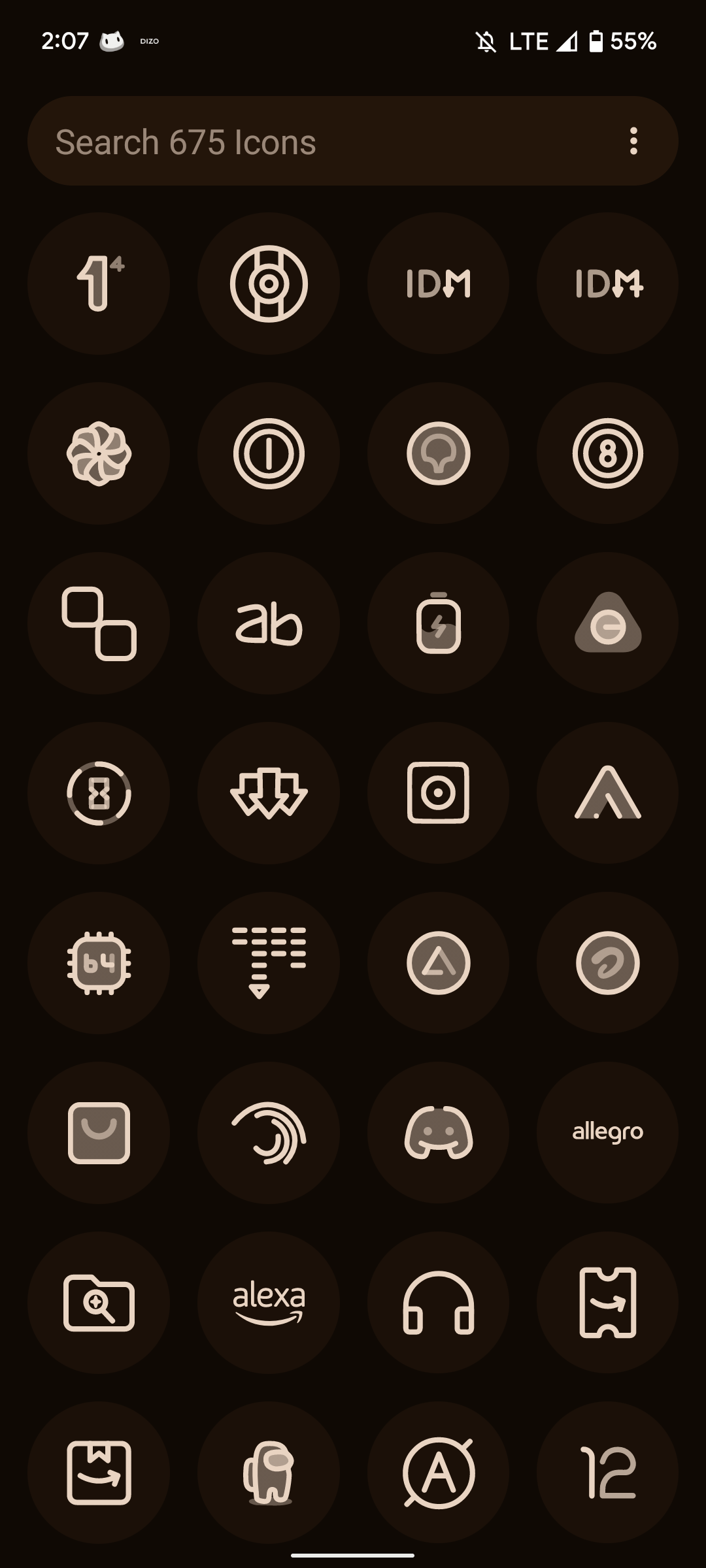
Task: Select the 'ab' letters icon
Action: click(x=269, y=623)
